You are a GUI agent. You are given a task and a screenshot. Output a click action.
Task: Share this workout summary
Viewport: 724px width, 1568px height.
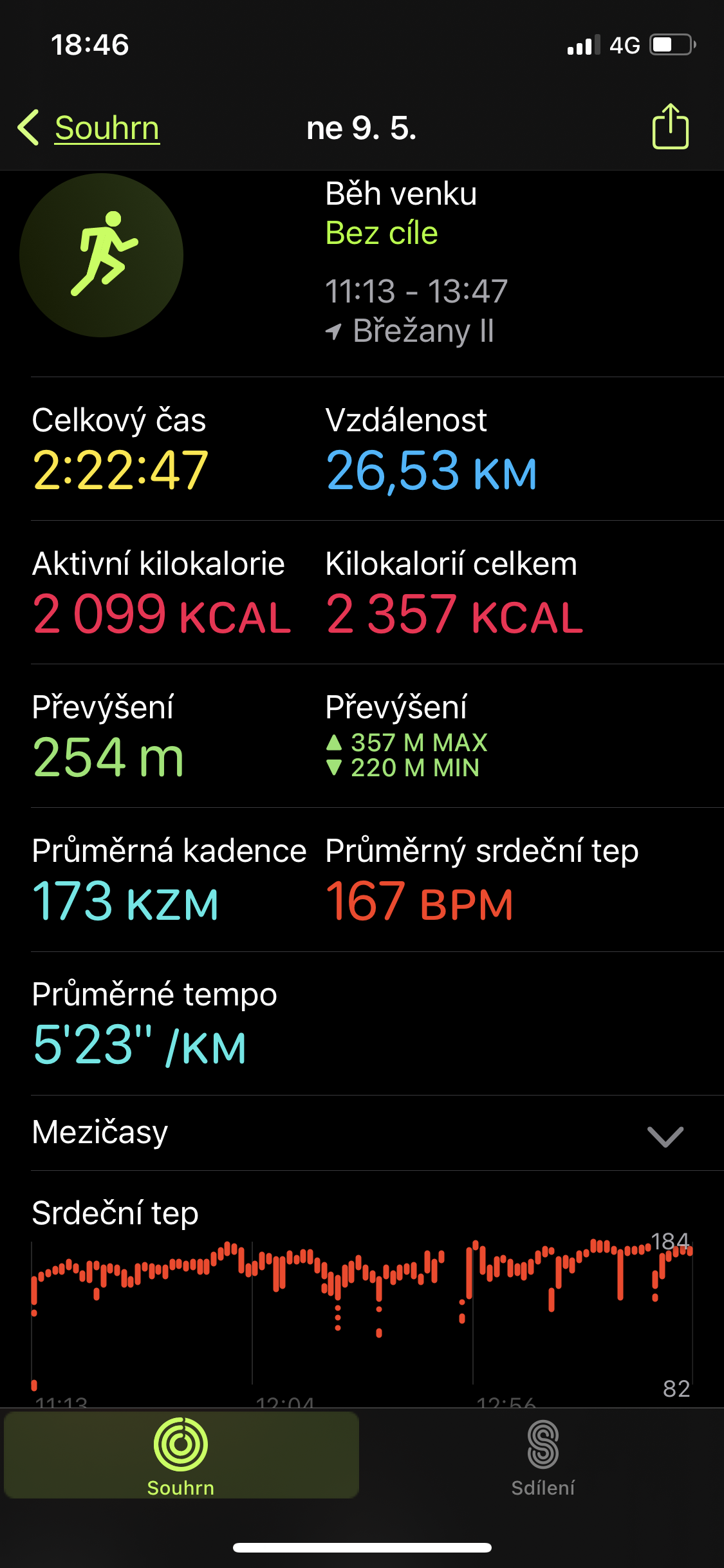point(670,126)
